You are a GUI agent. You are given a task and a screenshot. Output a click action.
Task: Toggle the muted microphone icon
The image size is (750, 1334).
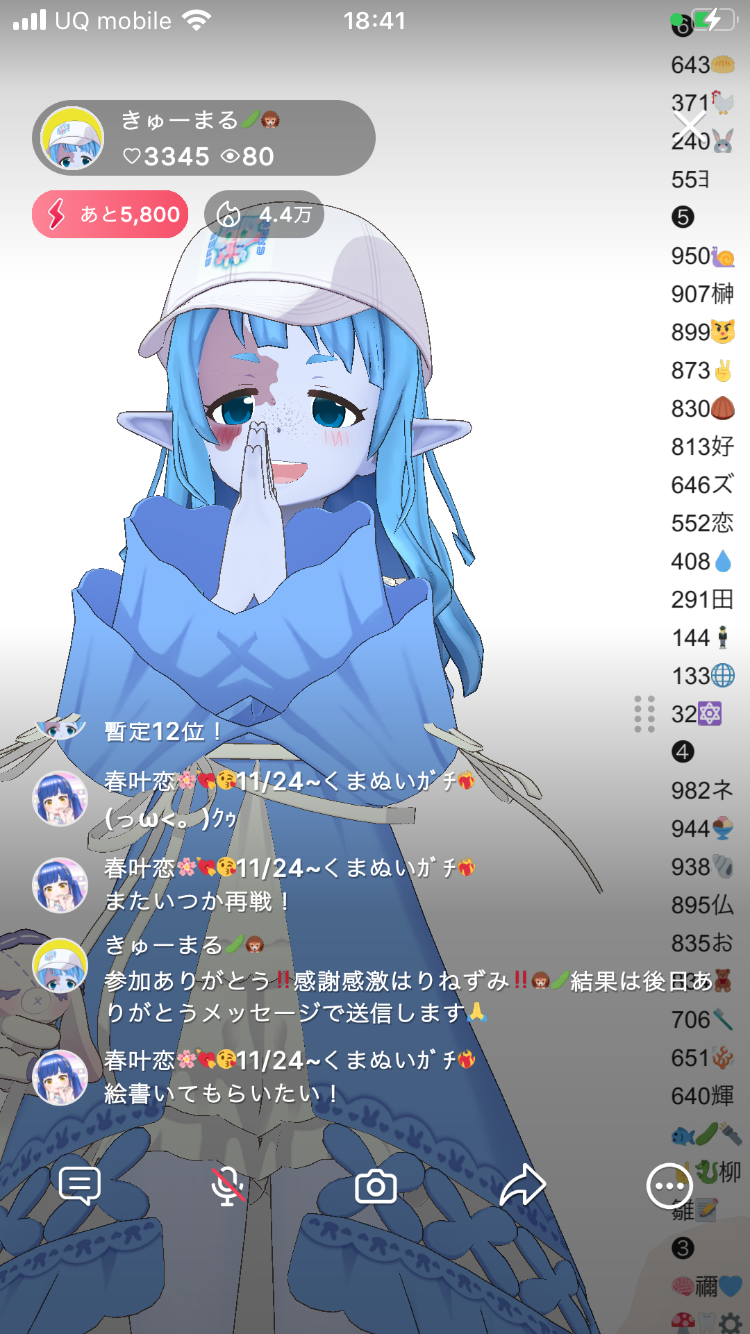pos(229,1186)
